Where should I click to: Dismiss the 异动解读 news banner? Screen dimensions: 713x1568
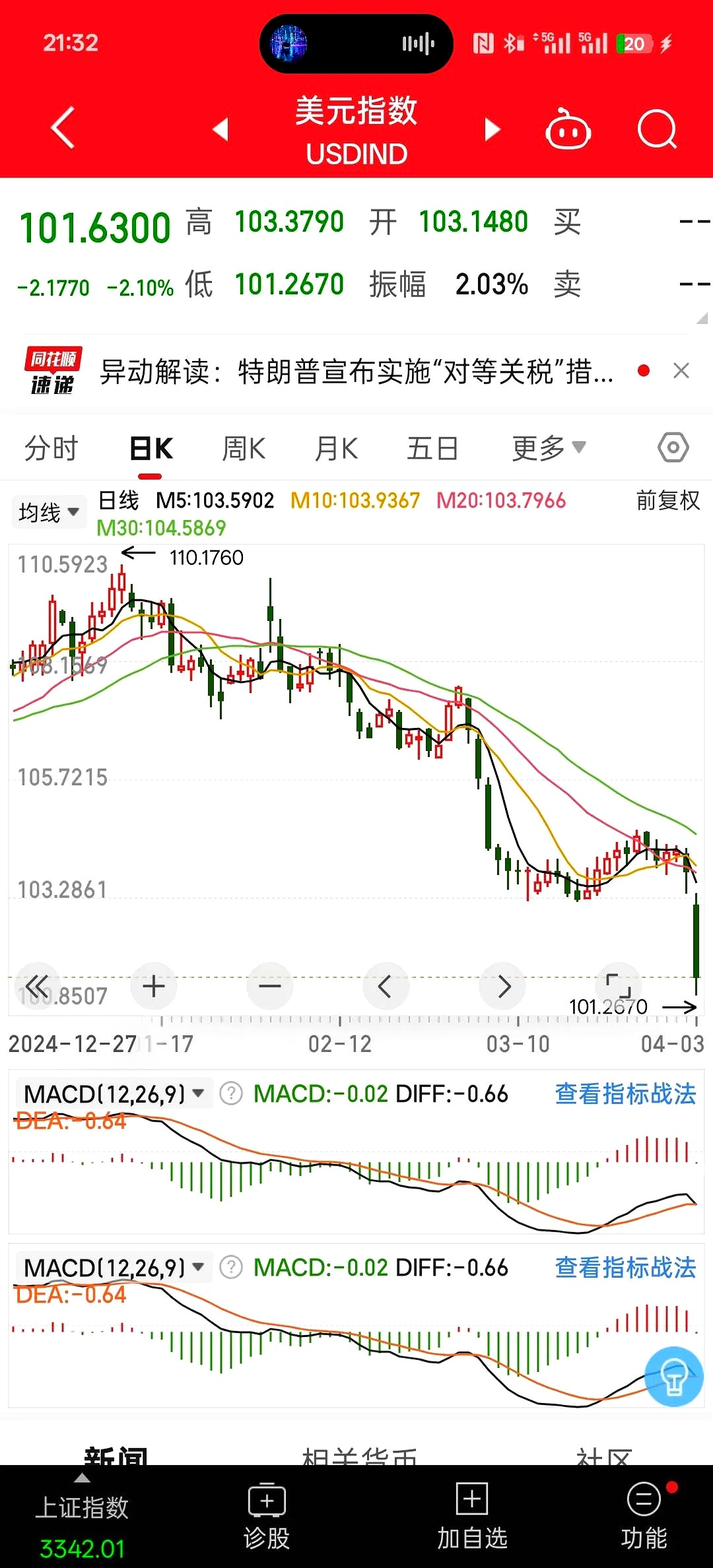[x=681, y=371]
